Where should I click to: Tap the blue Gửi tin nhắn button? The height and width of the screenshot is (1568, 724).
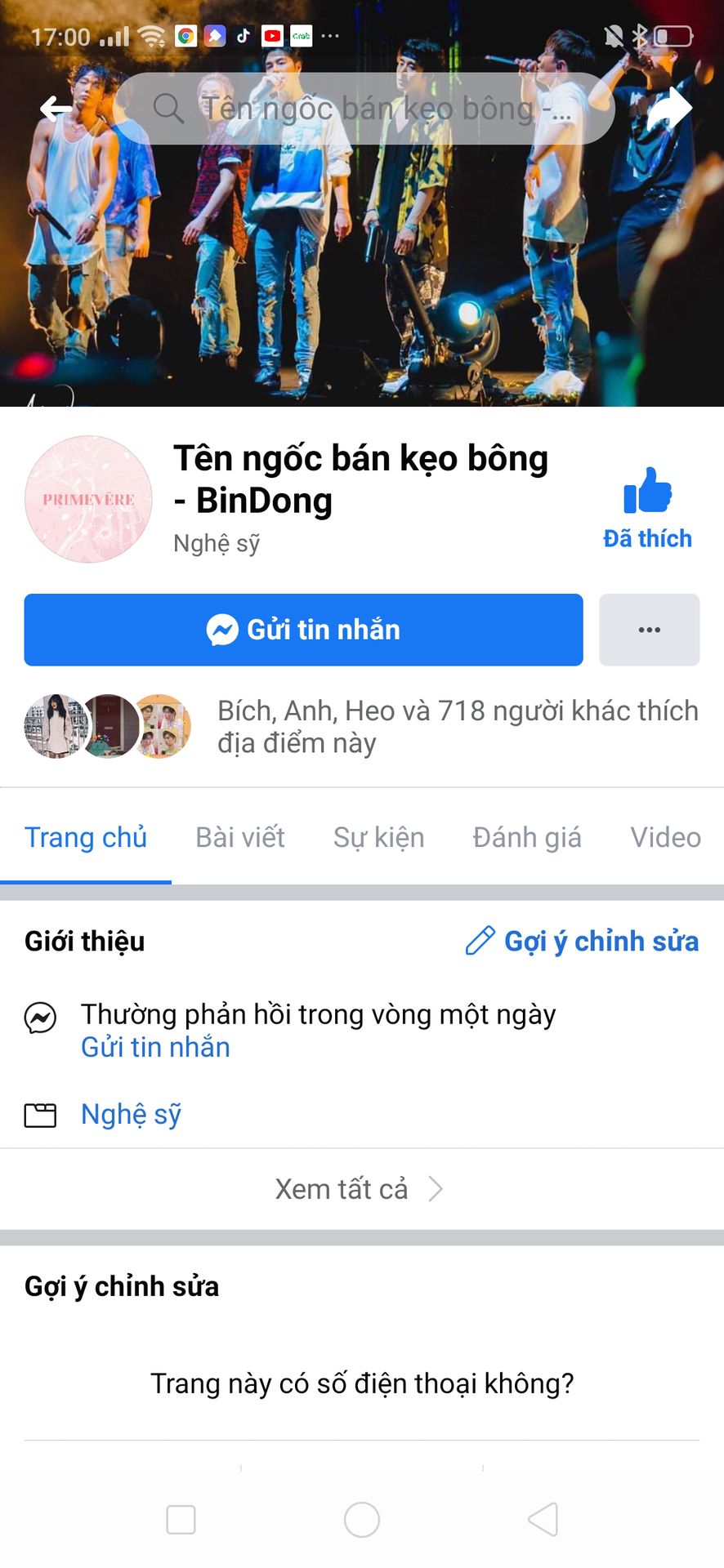[303, 630]
